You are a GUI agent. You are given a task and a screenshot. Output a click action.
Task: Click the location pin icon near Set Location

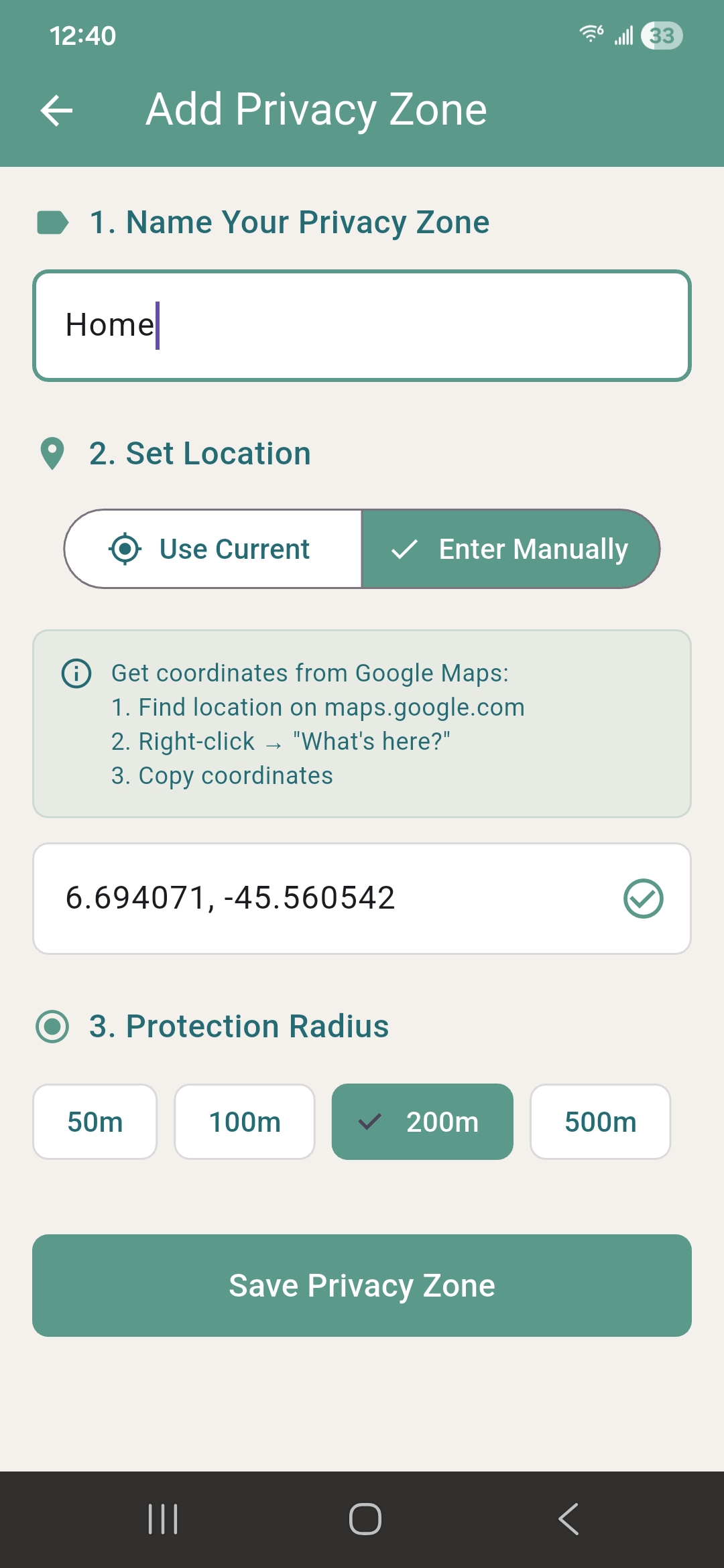tap(52, 453)
